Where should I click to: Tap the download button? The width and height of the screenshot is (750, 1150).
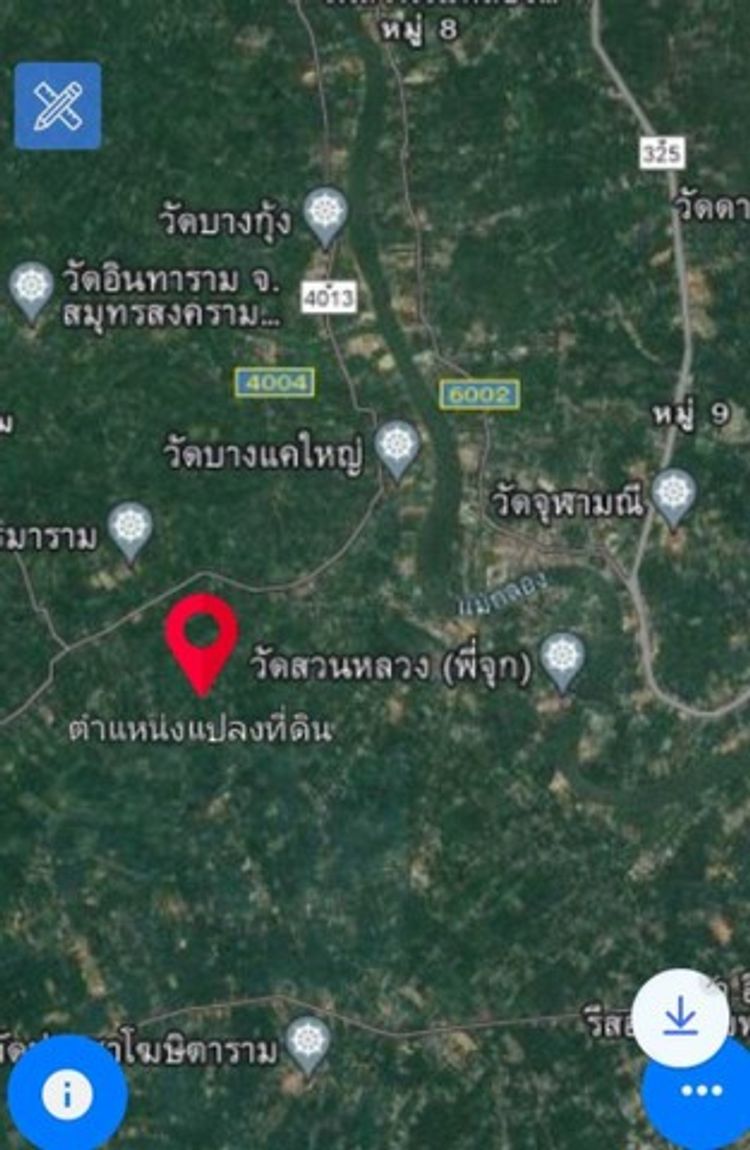[x=680, y=1017]
